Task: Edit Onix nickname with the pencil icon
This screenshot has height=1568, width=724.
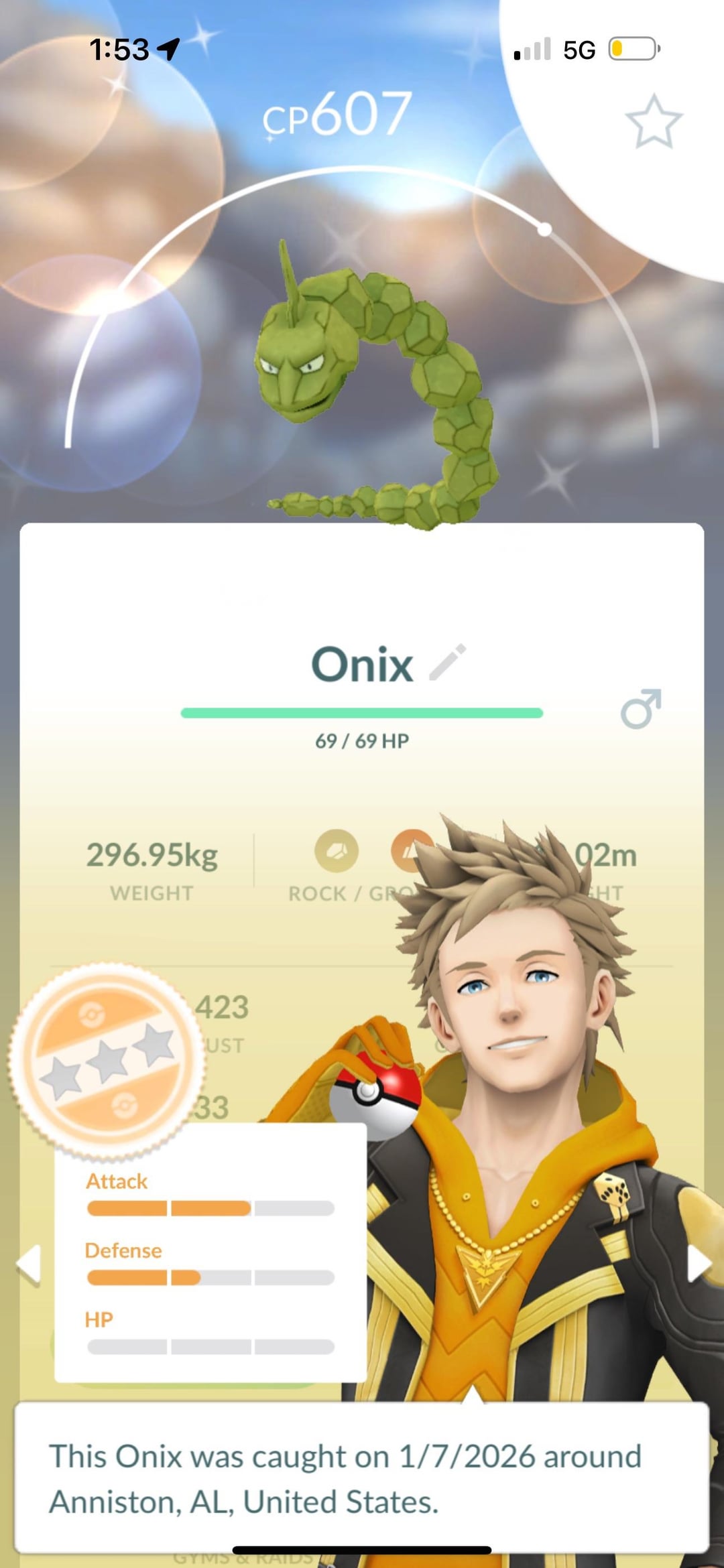Action: coord(447,662)
